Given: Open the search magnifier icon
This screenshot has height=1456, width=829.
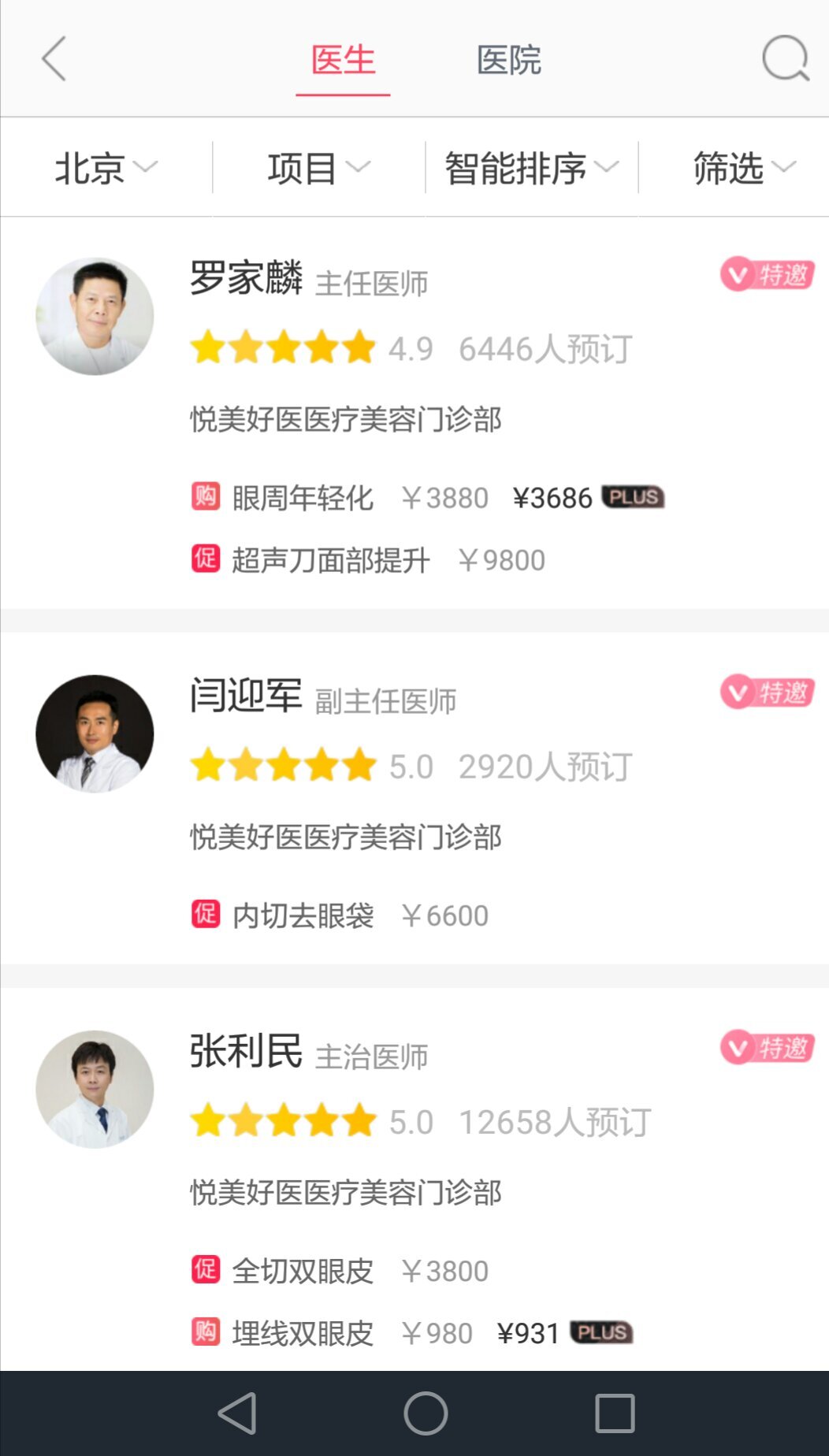Looking at the screenshot, I should click(x=785, y=58).
